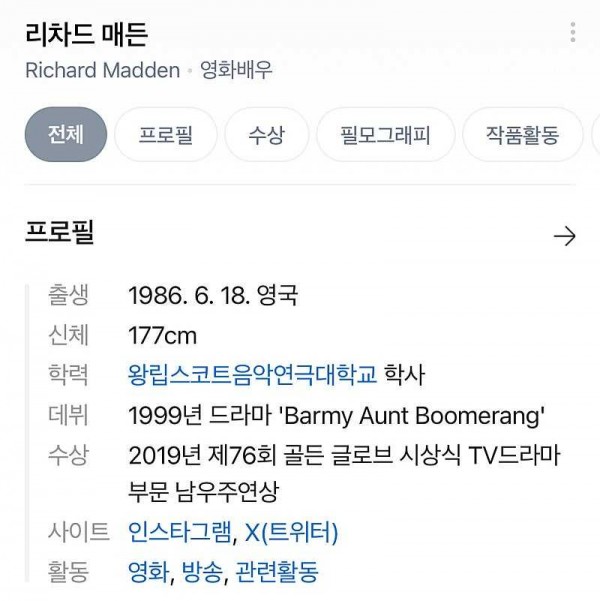Open the three-dot overflow menu
This screenshot has width=600, height=601.
[x=573, y=33]
